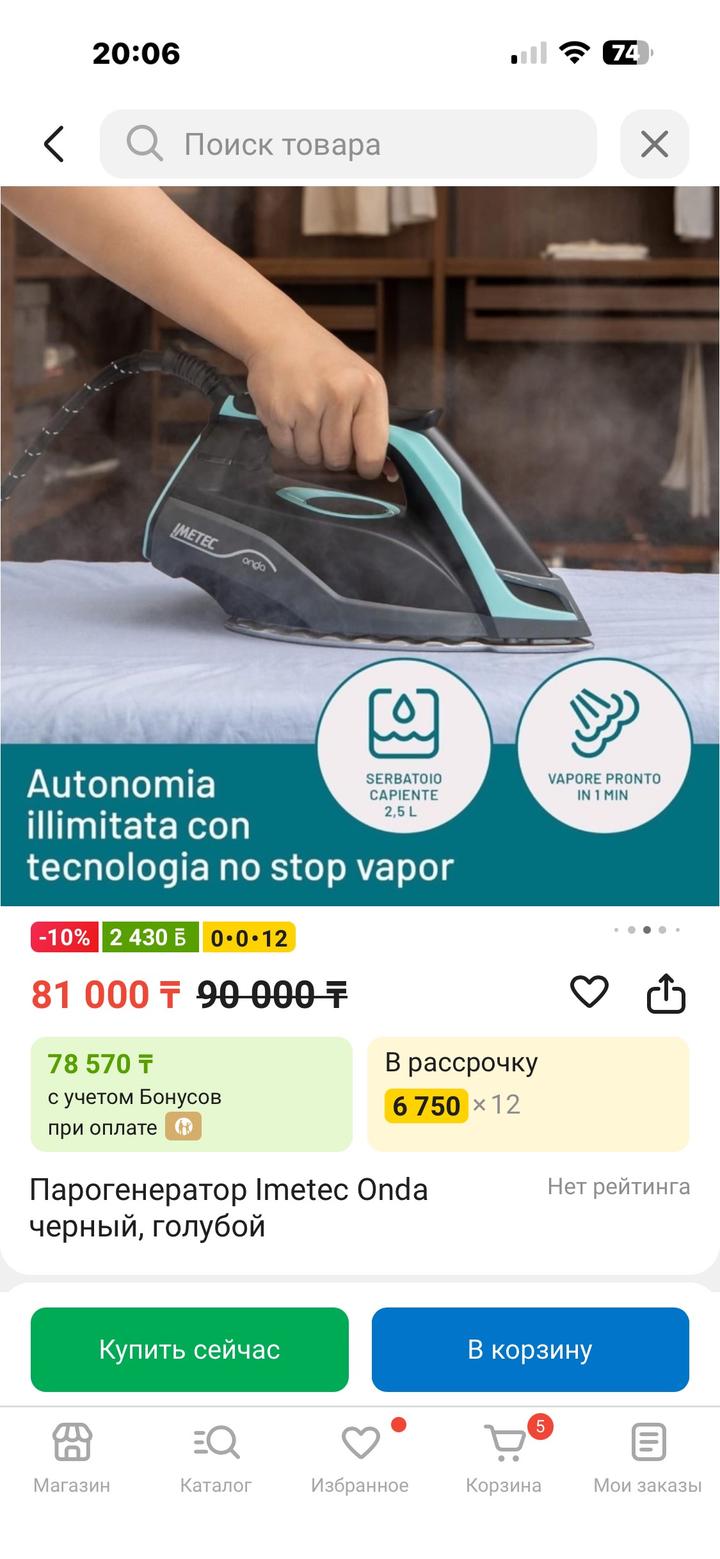Go to the Избранное tab

pyautogui.click(x=360, y=1458)
